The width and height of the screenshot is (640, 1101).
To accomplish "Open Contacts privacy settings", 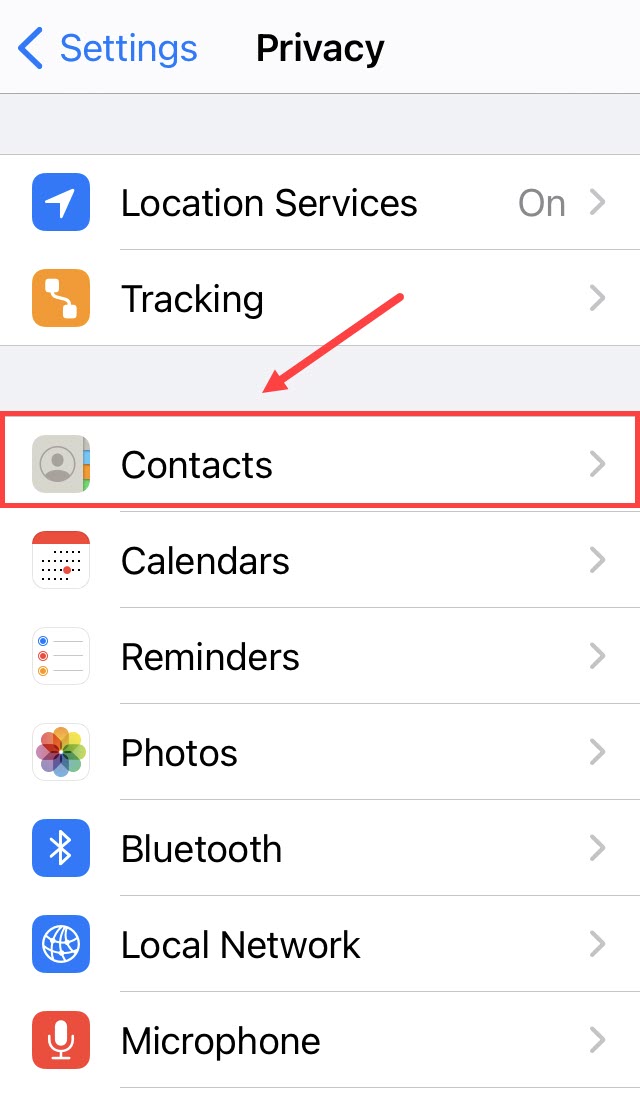I will [x=320, y=464].
